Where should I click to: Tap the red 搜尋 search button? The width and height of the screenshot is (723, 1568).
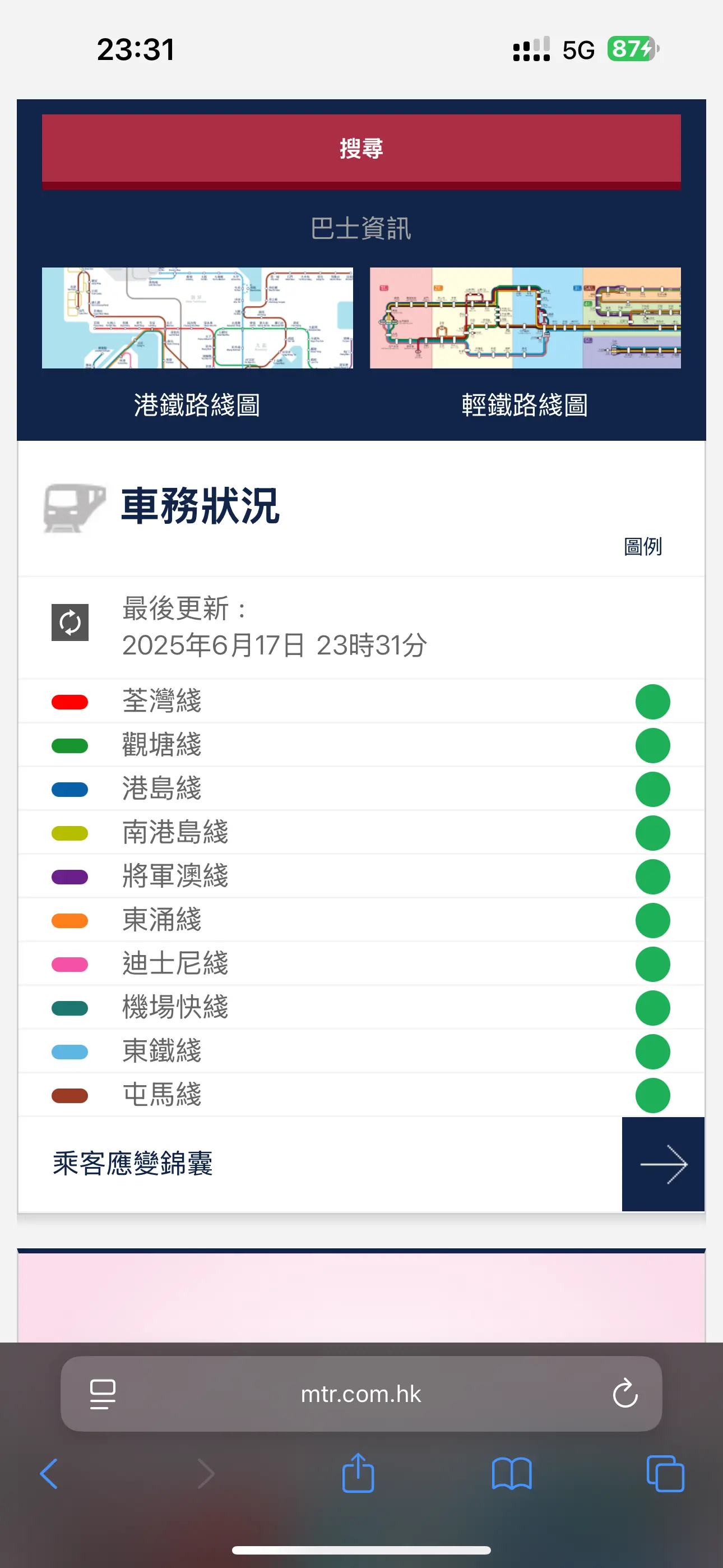361,151
